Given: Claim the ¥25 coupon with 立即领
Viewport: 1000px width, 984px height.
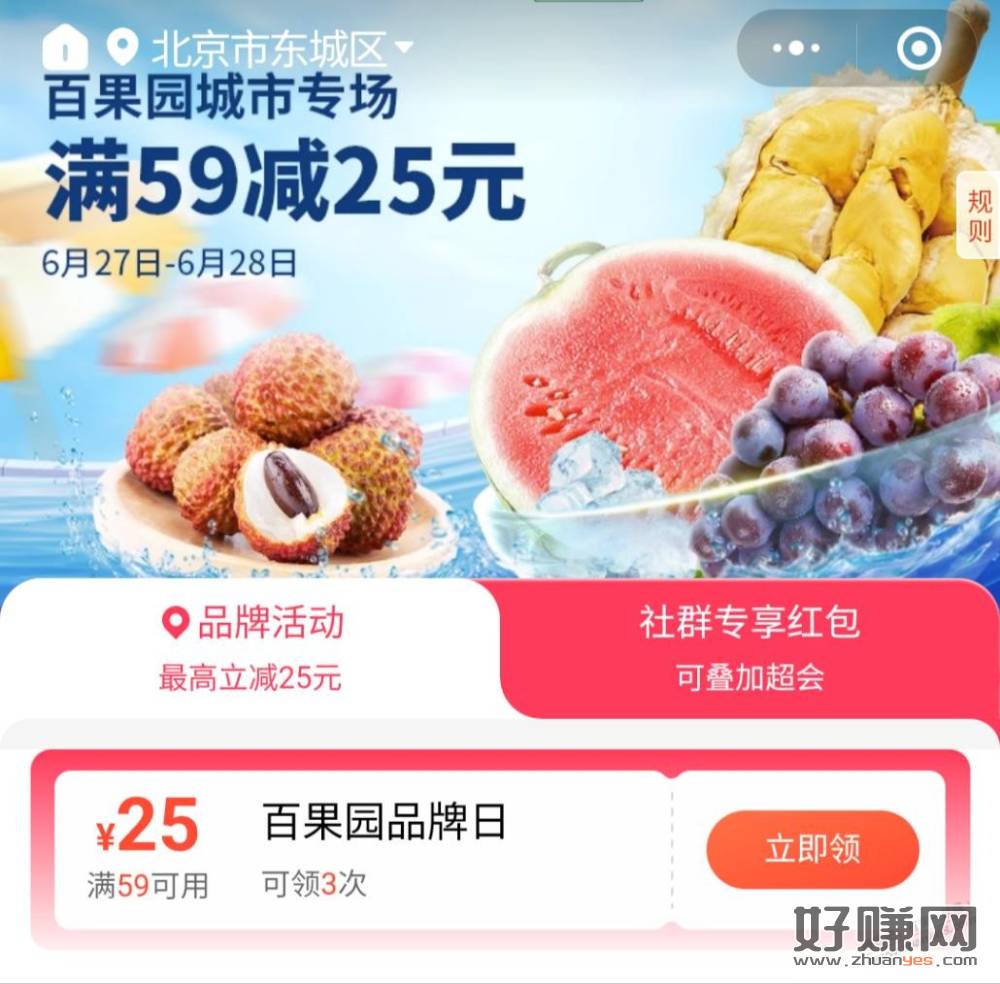Looking at the screenshot, I should pyautogui.click(x=812, y=850).
